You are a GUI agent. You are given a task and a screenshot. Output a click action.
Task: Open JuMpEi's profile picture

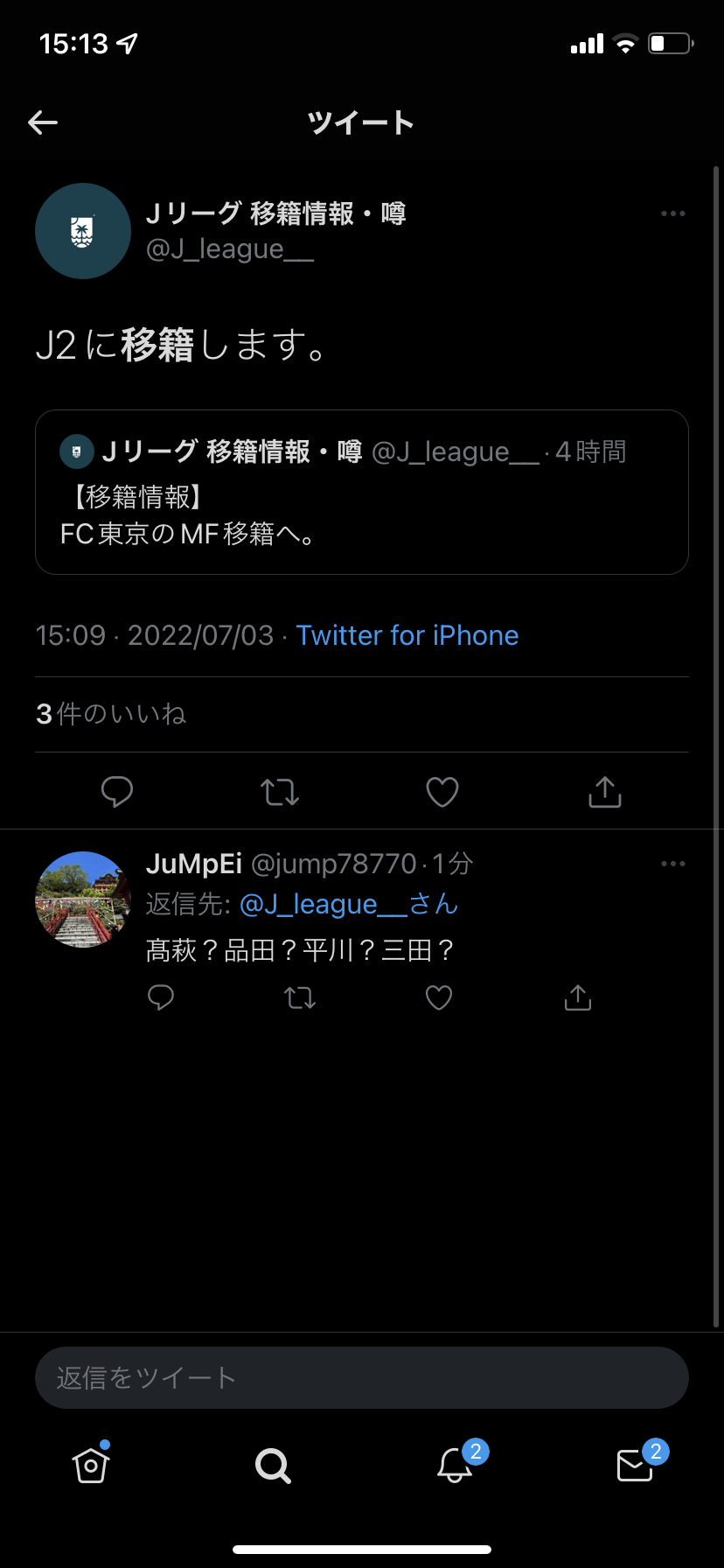point(83,899)
